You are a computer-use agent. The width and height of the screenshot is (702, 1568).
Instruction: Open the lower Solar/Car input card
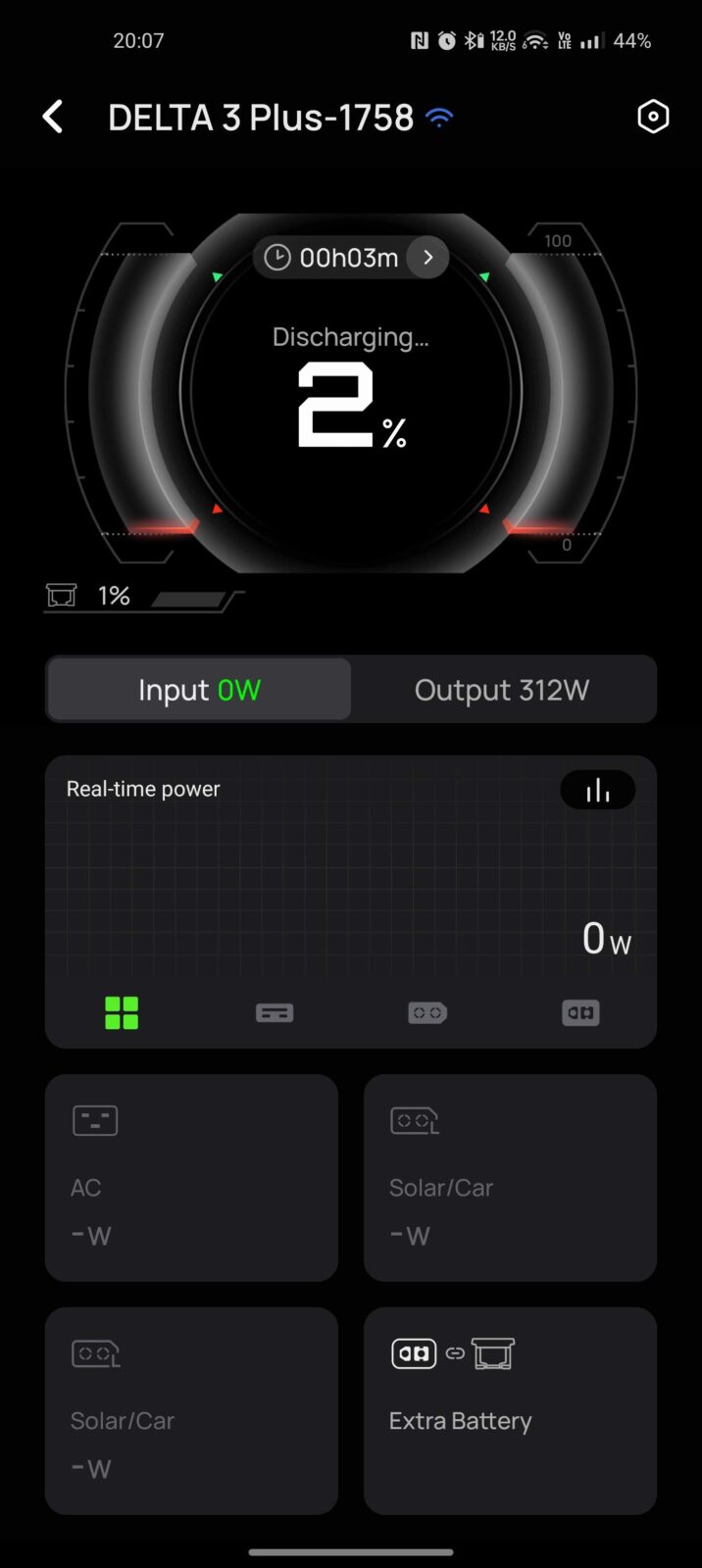[191, 1410]
